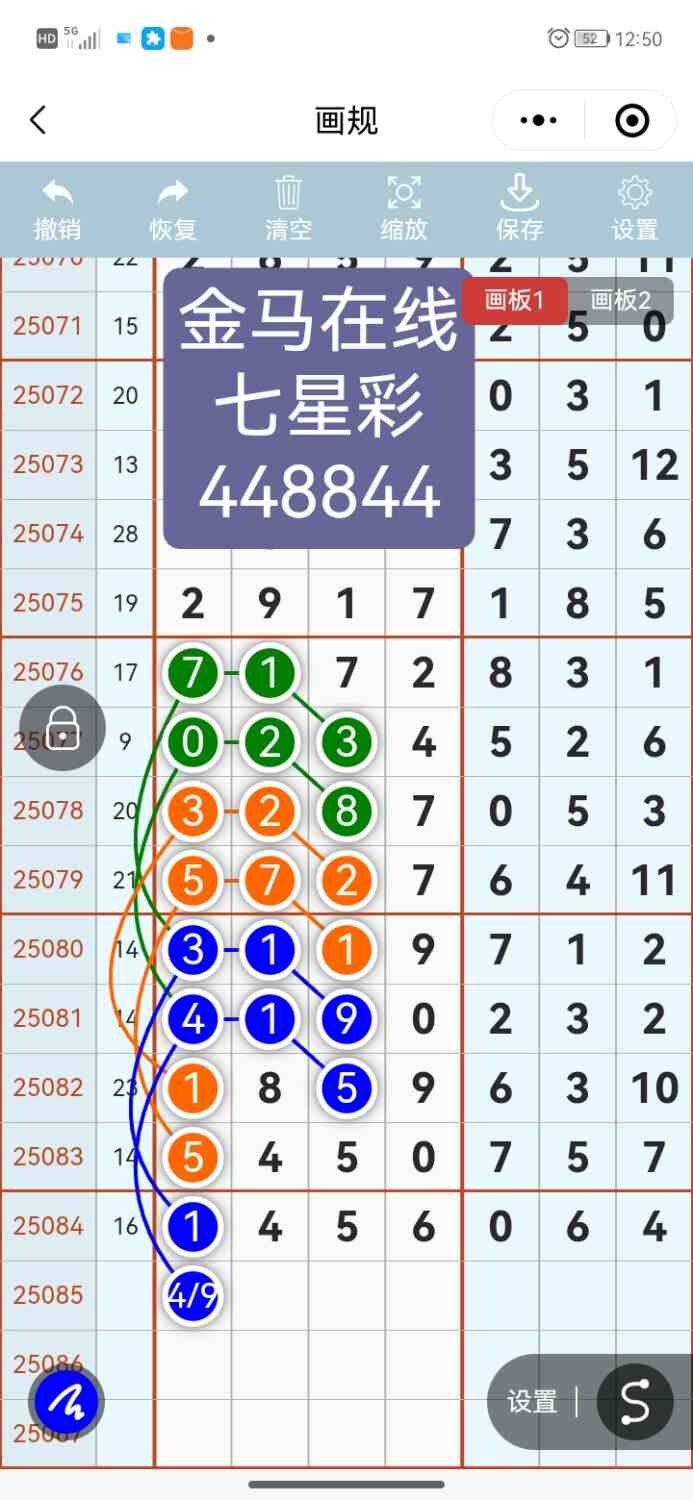Open 设置 in the top toolbar
693x1500 pixels.
[635, 209]
